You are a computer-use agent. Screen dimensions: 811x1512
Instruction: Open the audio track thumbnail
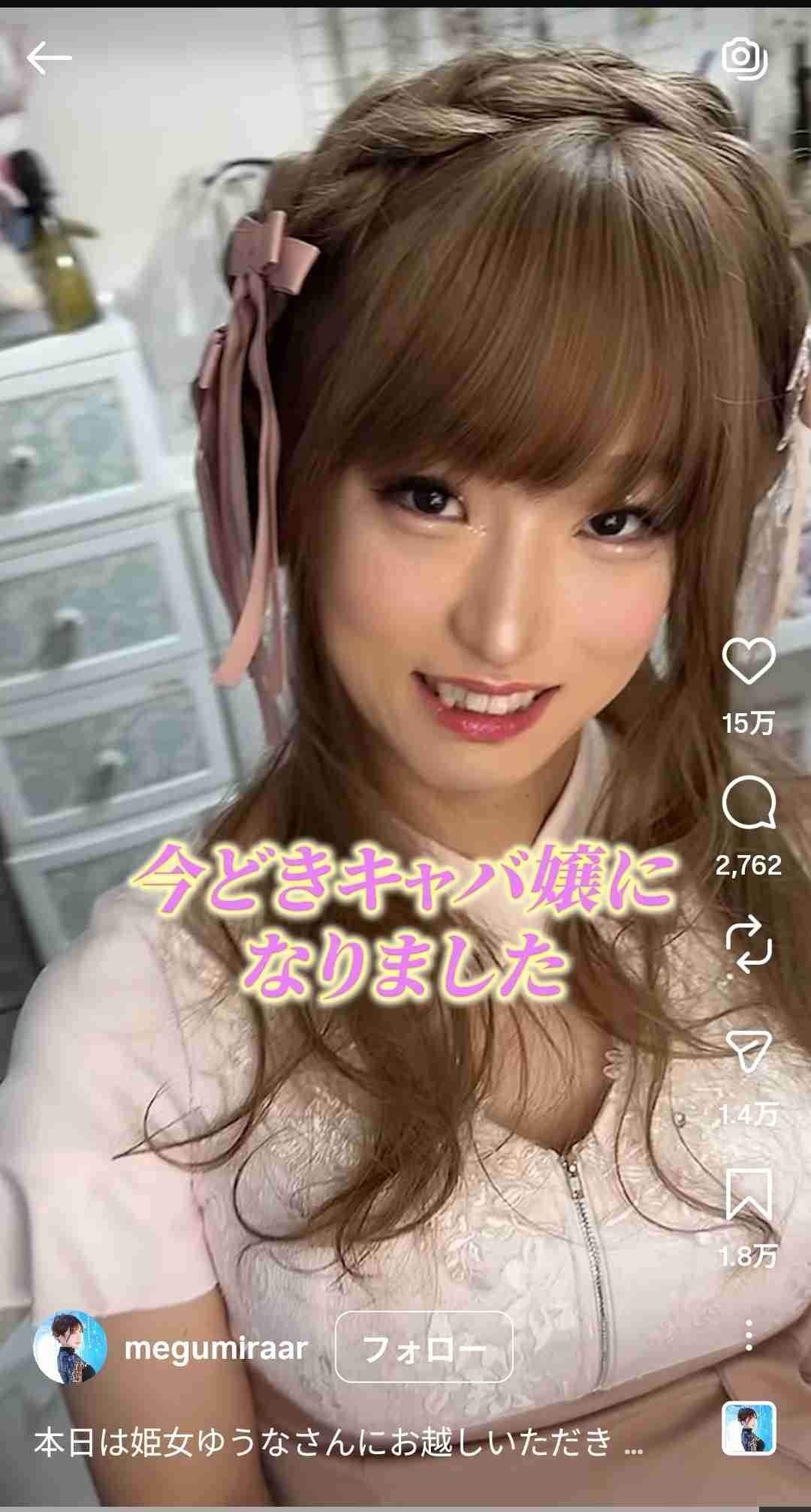tap(748, 1429)
